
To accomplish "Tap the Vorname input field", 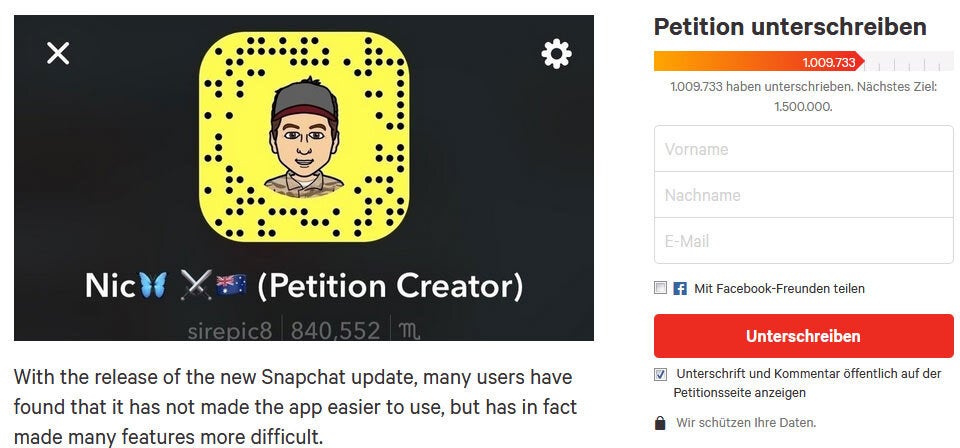I will pyautogui.click(x=803, y=149).
